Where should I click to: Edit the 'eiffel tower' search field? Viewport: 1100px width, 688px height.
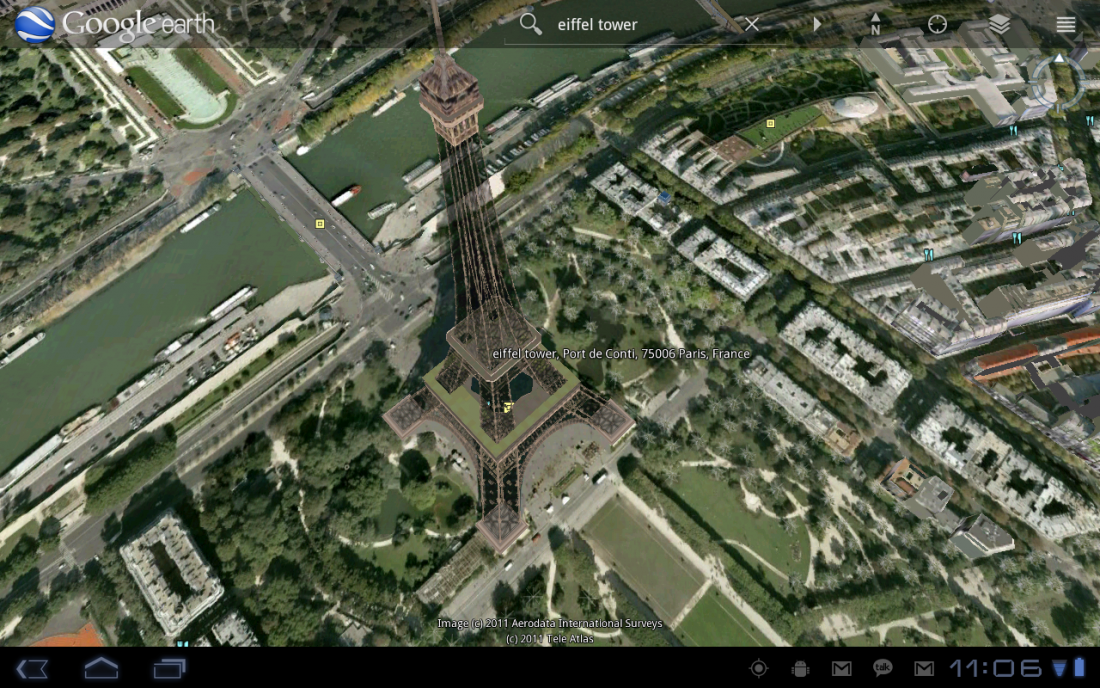640,25
